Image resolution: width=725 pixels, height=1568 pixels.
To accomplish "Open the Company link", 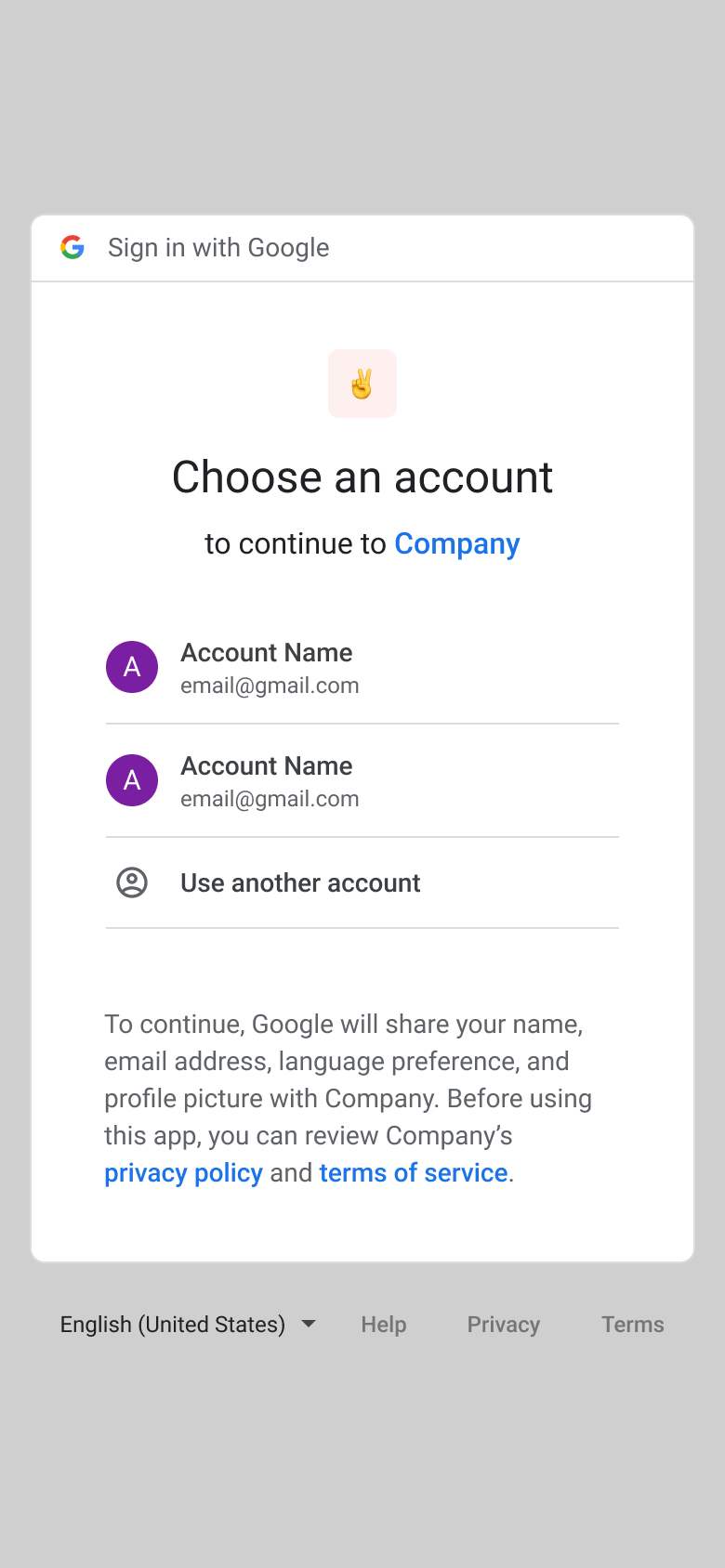I will [x=457, y=544].
